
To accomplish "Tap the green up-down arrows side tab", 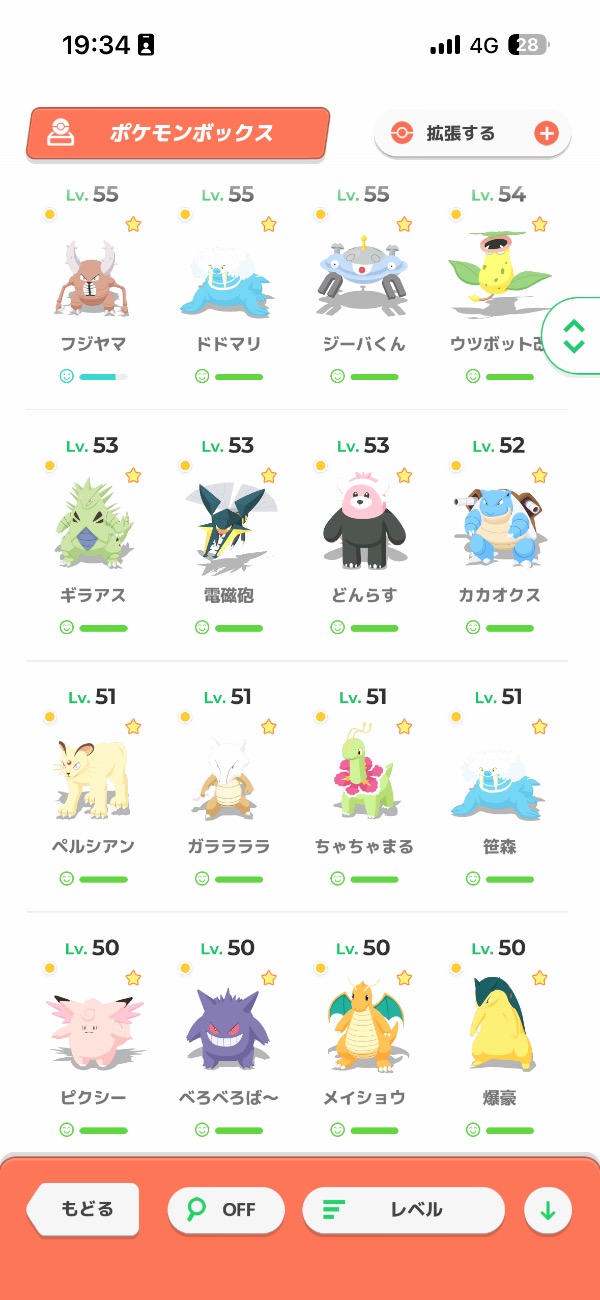I will click(573, 336).
